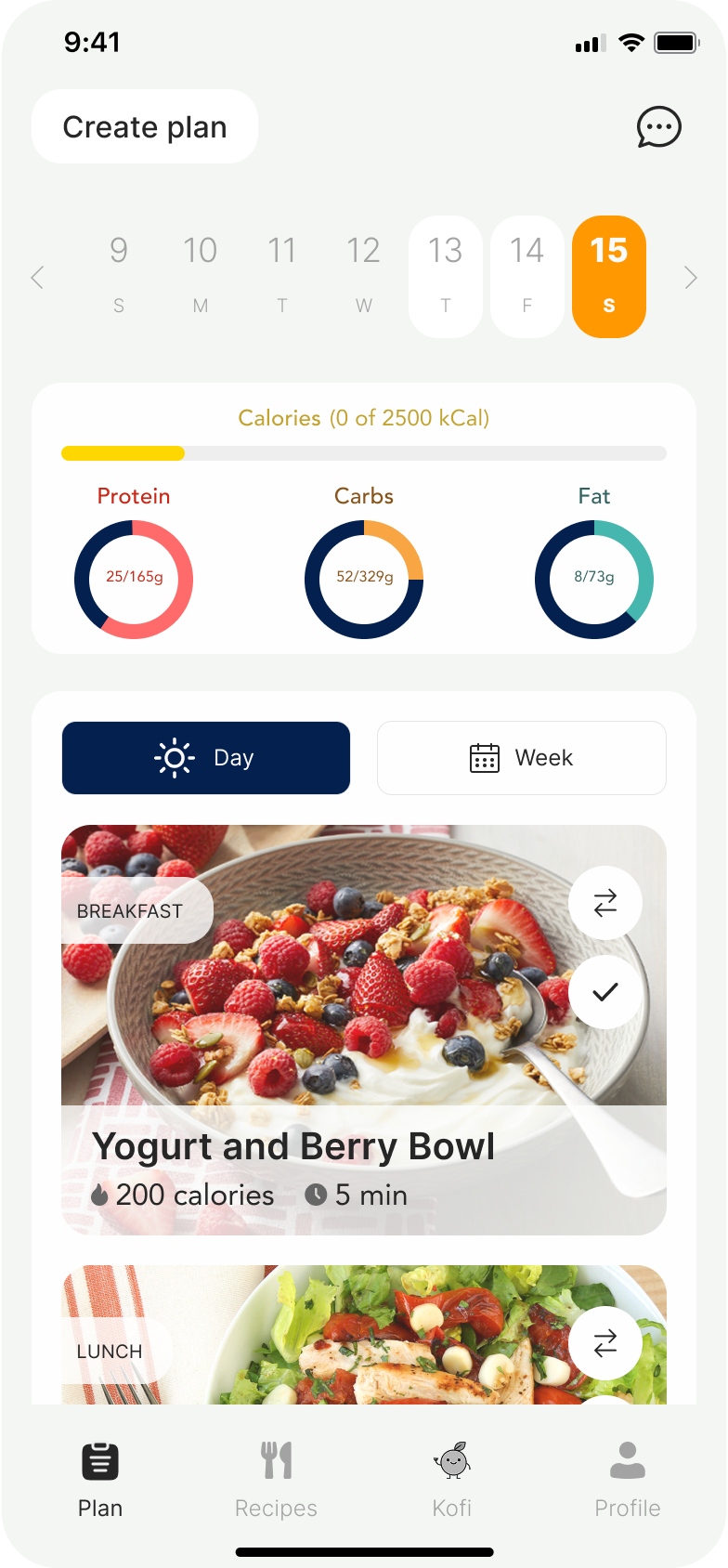The height and width of the screenshot is (1568, 728).
Task: Select Tuesday the 11th
Action: click(281, 276)
